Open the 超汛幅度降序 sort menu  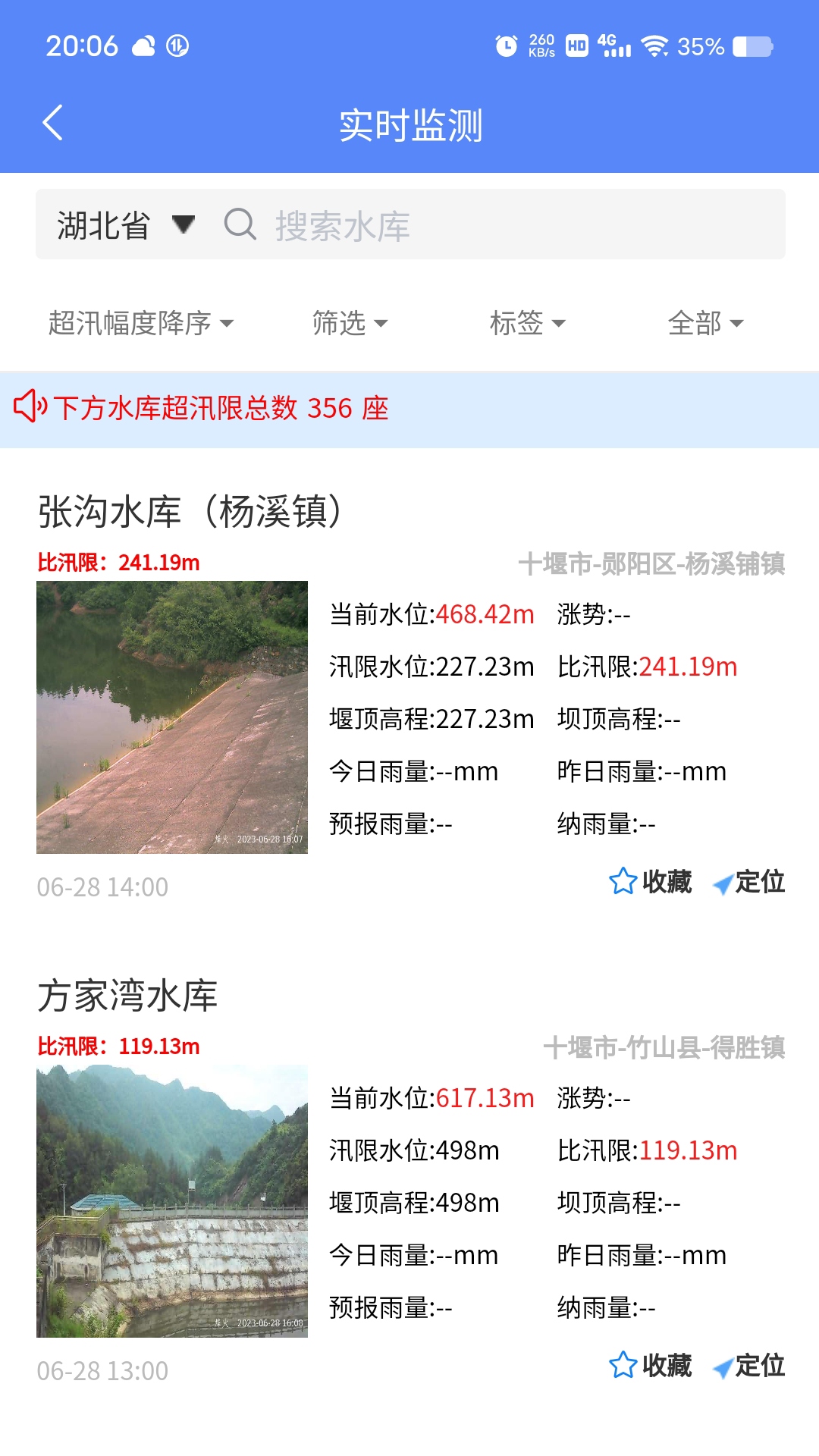pyautogui.click(x=140, y=322)
